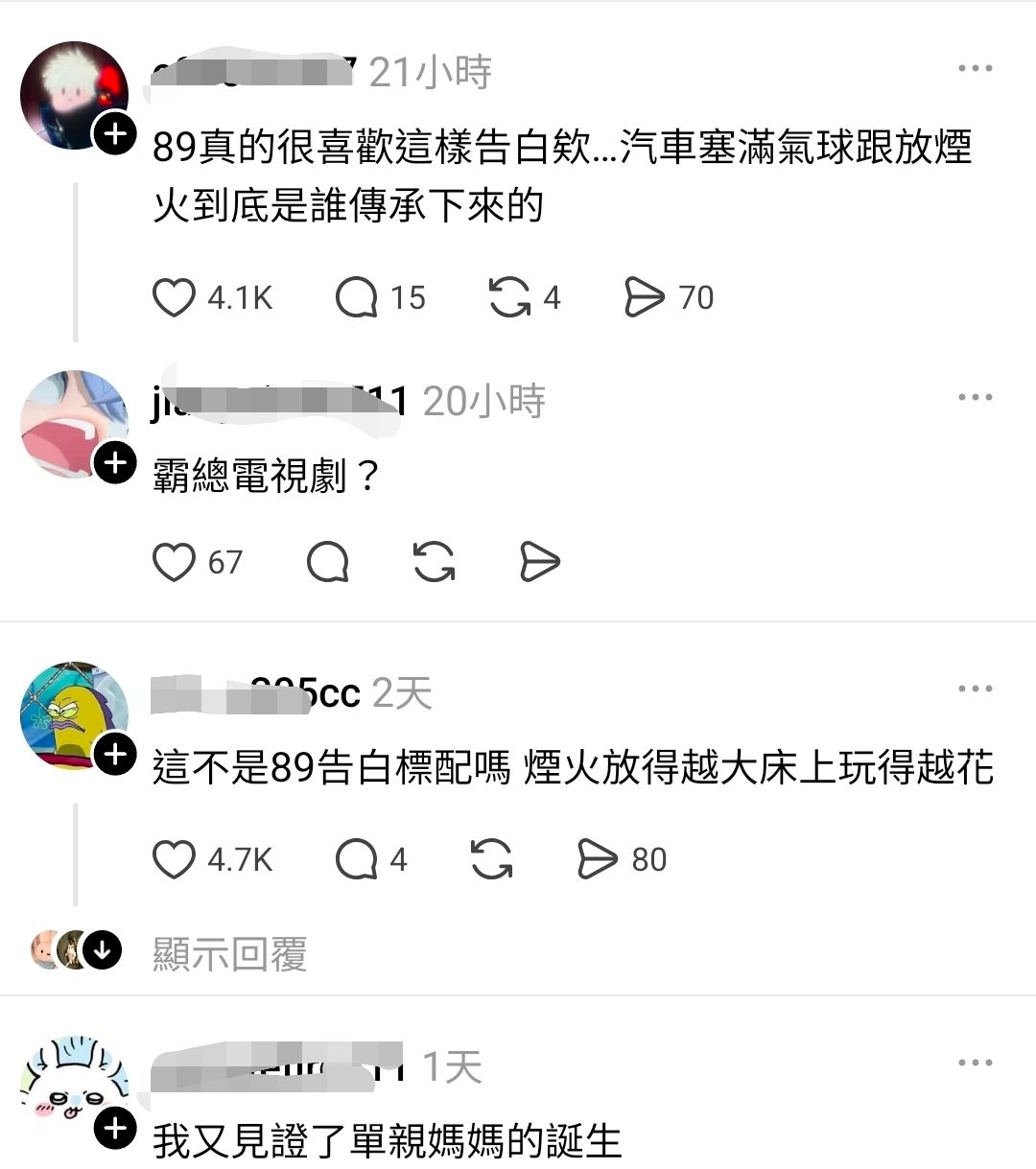Open the overflow menu on the 21小時 comment
This screenshot has height=1169, width=1036.
pyautogui.click(x=975, y=68)
